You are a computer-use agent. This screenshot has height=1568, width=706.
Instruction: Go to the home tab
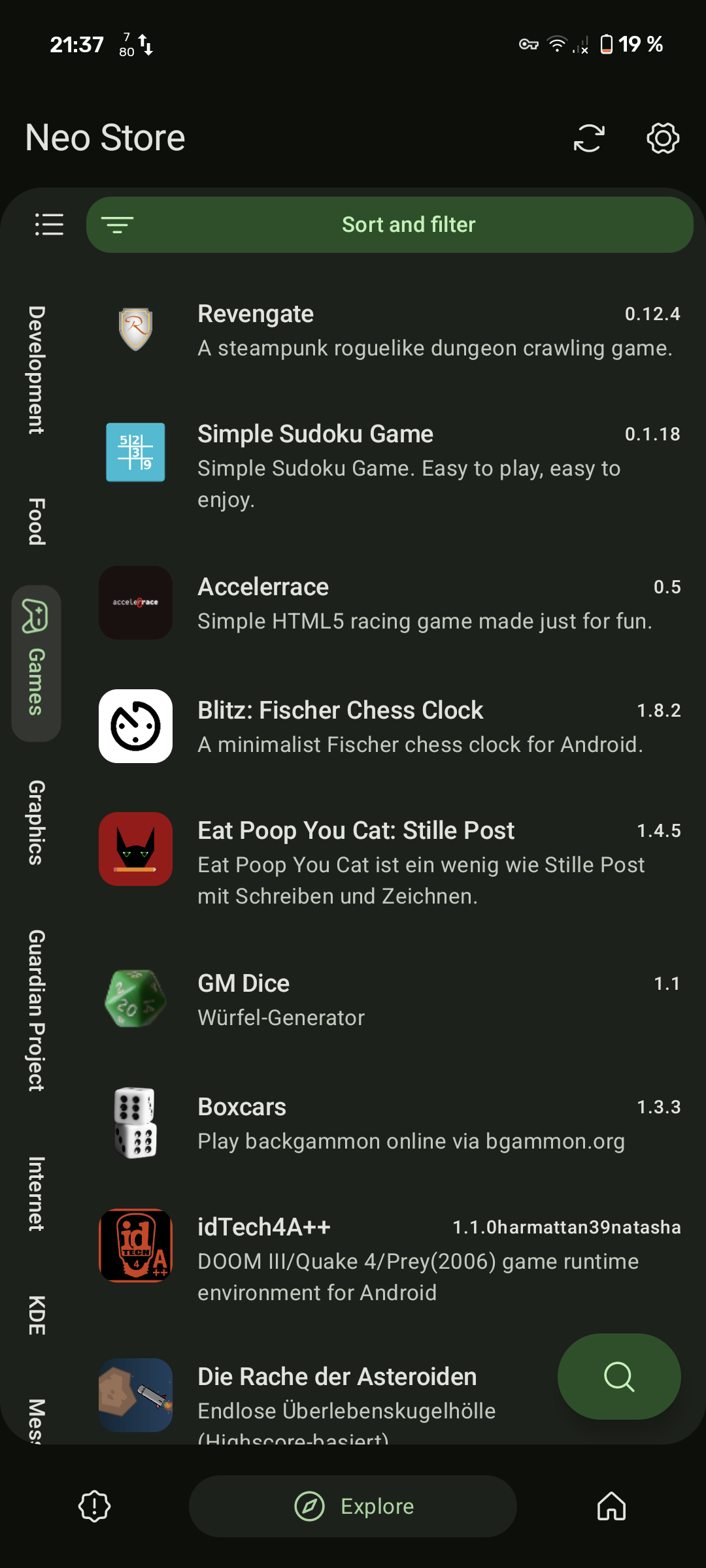tap(611, 1506)
